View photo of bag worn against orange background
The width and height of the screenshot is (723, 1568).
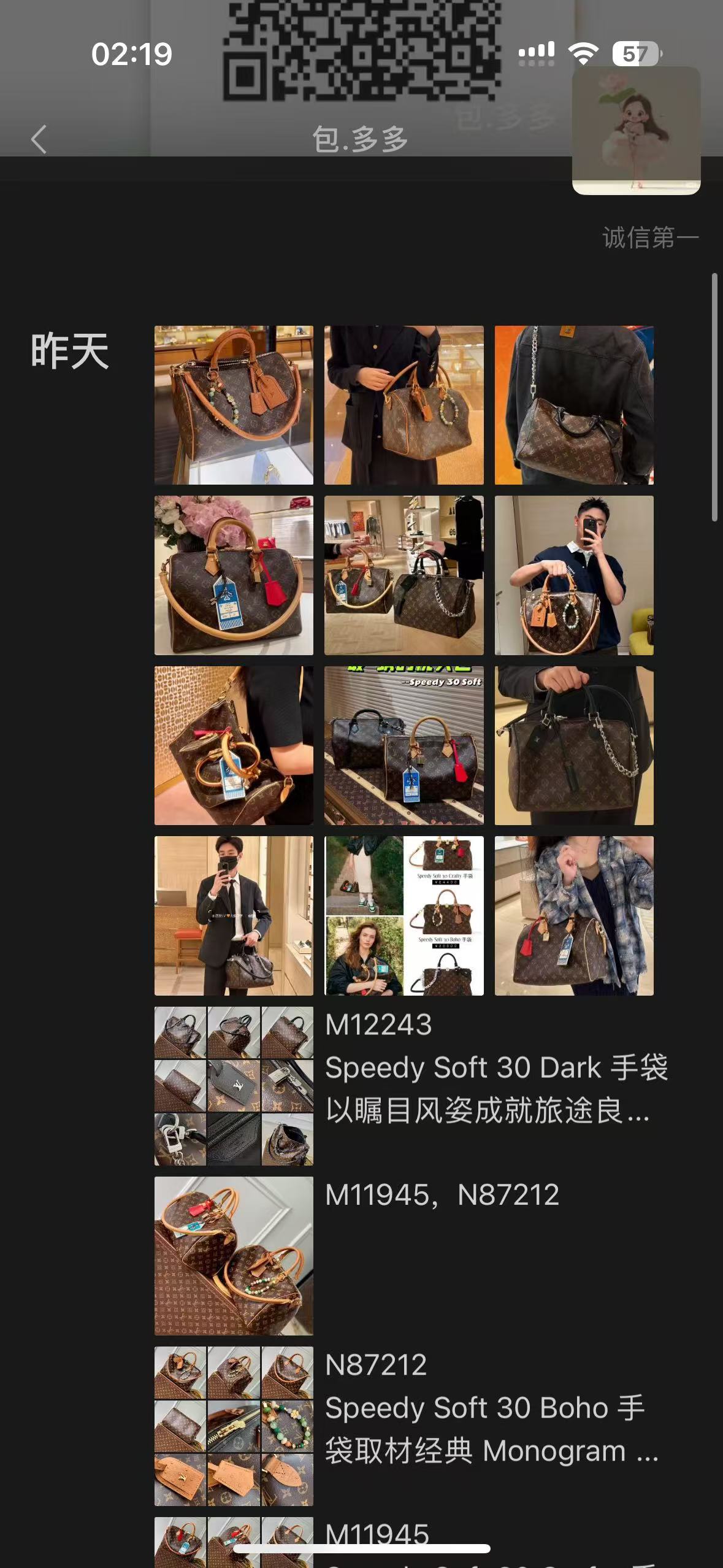tap(574, 405)
